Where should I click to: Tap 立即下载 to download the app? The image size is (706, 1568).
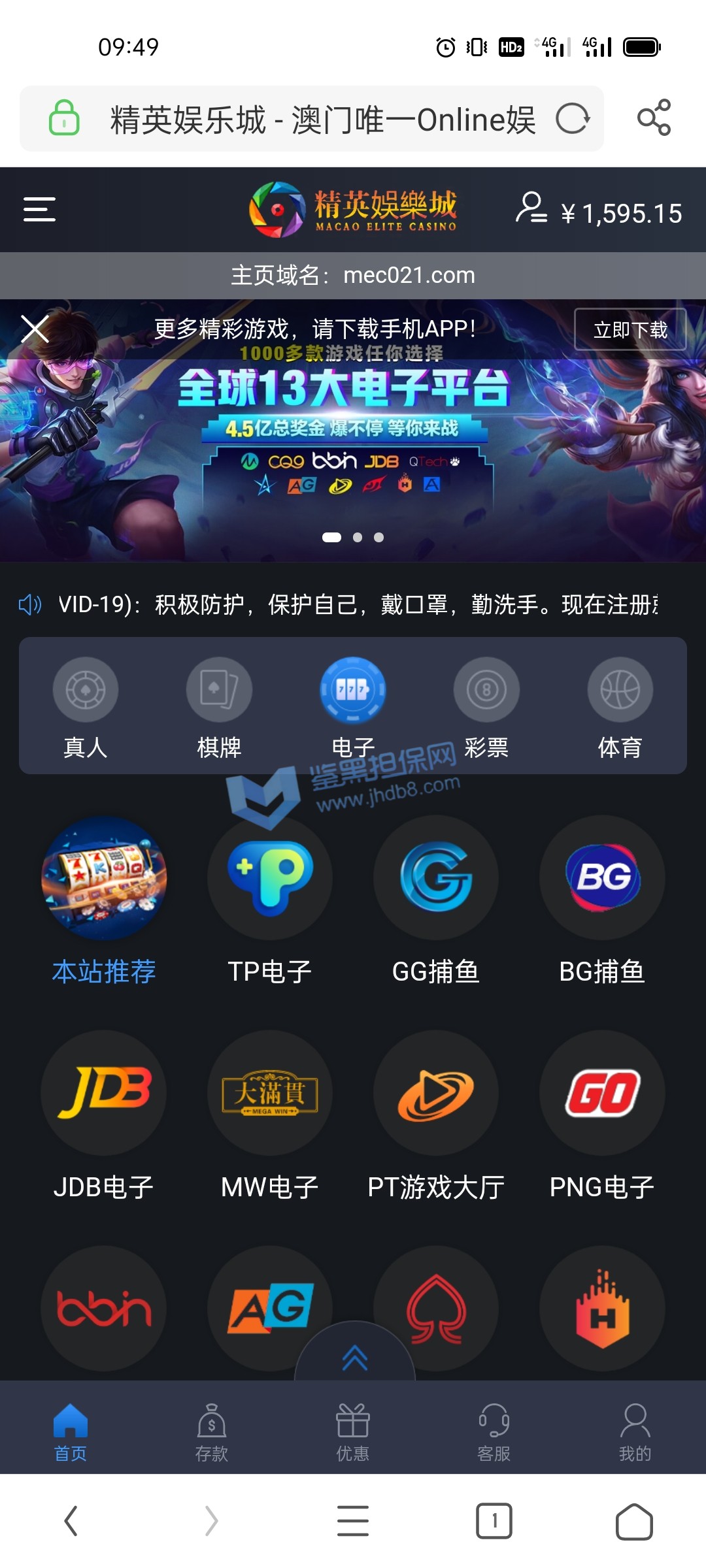coord(630,329)
